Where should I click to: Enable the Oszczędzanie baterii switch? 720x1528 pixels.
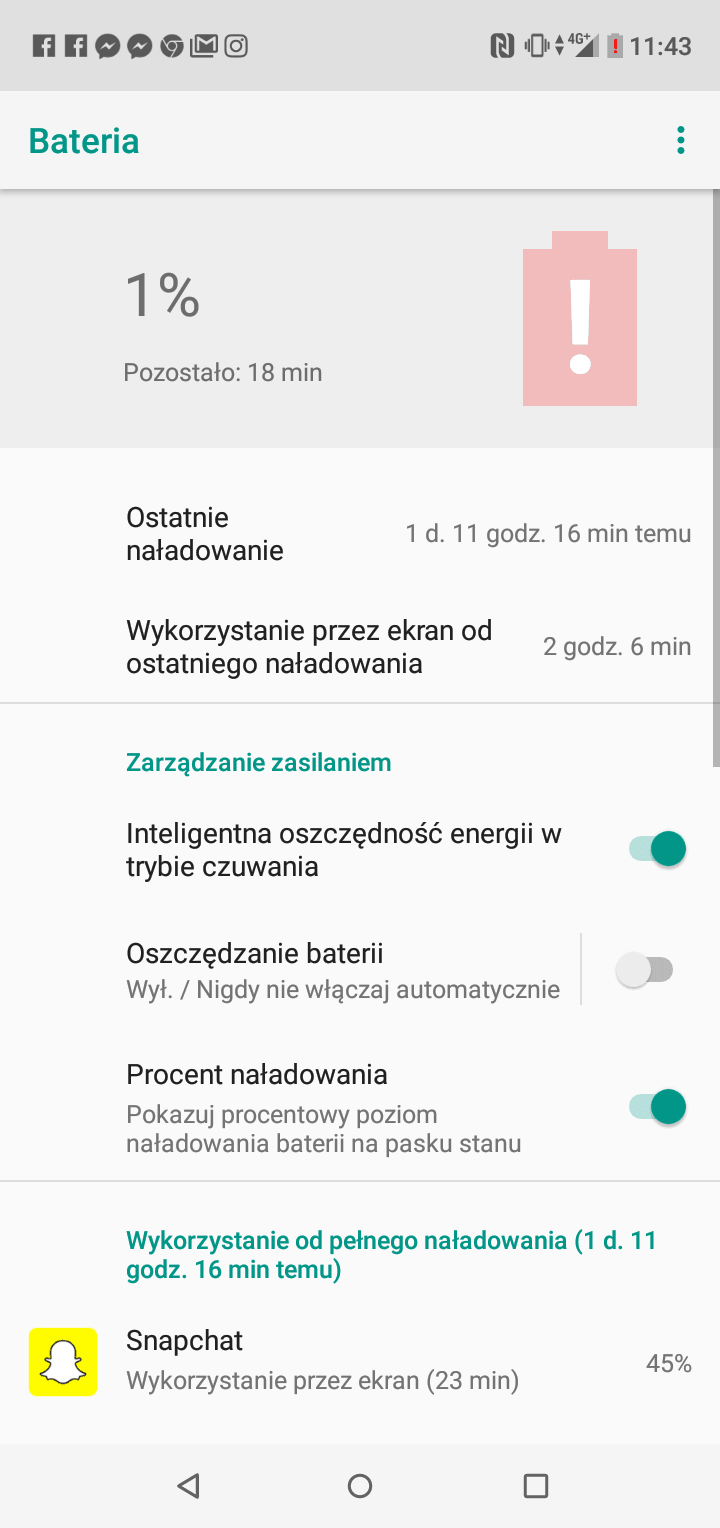[645, 969]
